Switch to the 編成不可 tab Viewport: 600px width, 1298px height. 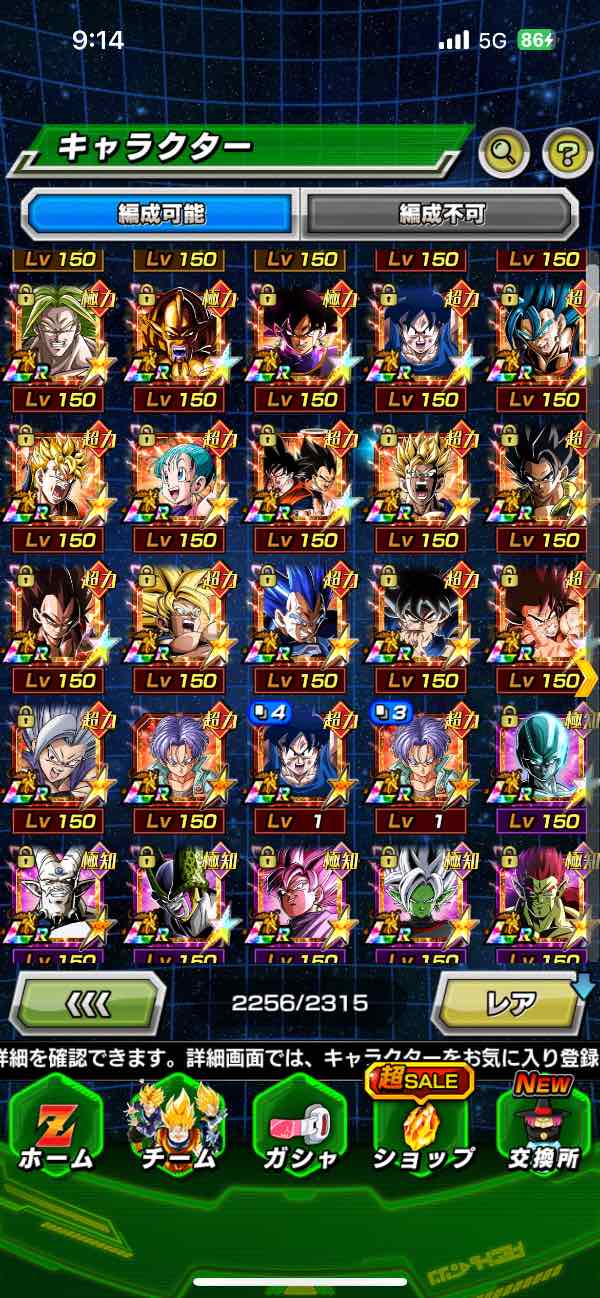(441, 213)
